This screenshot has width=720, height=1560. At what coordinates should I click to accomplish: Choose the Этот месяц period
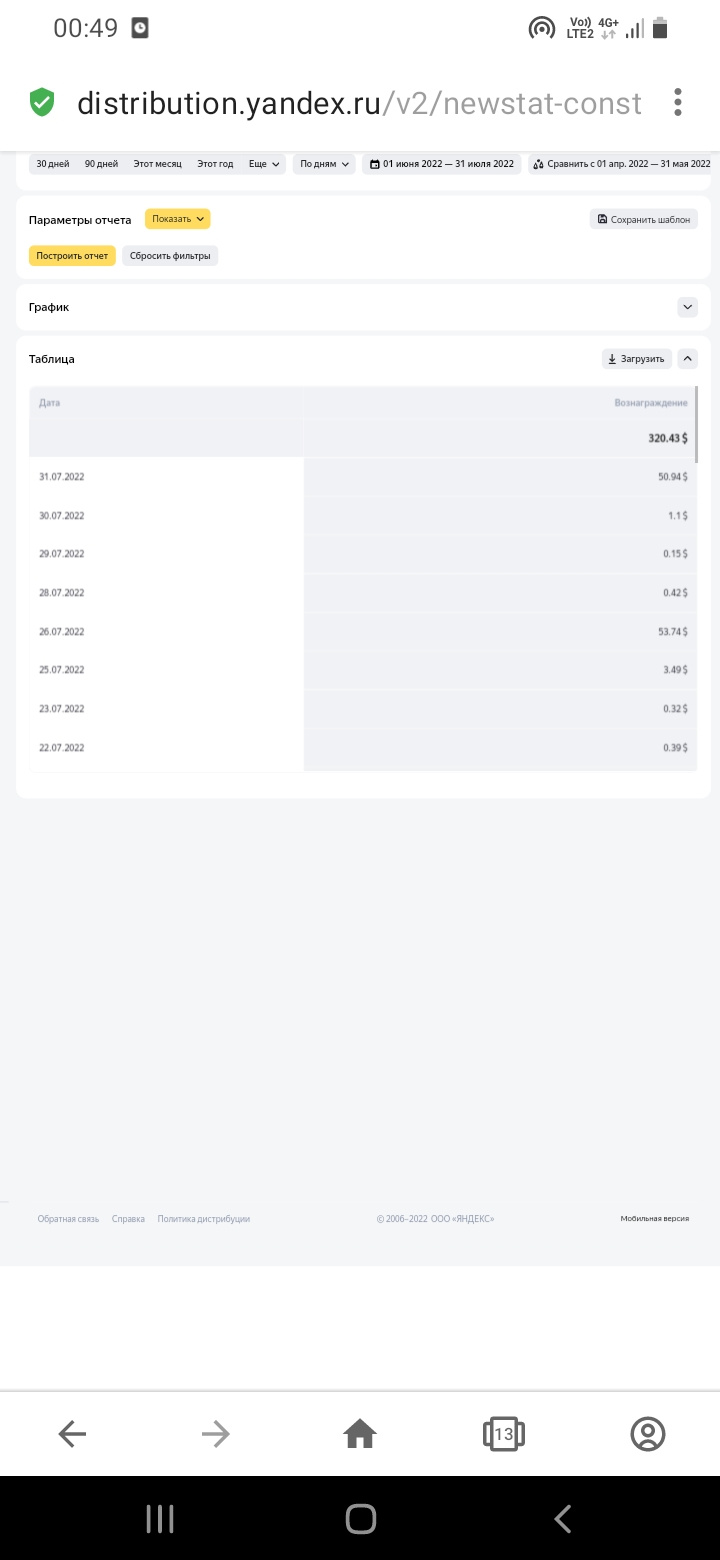pyautogui.click(x=157, y=164)
